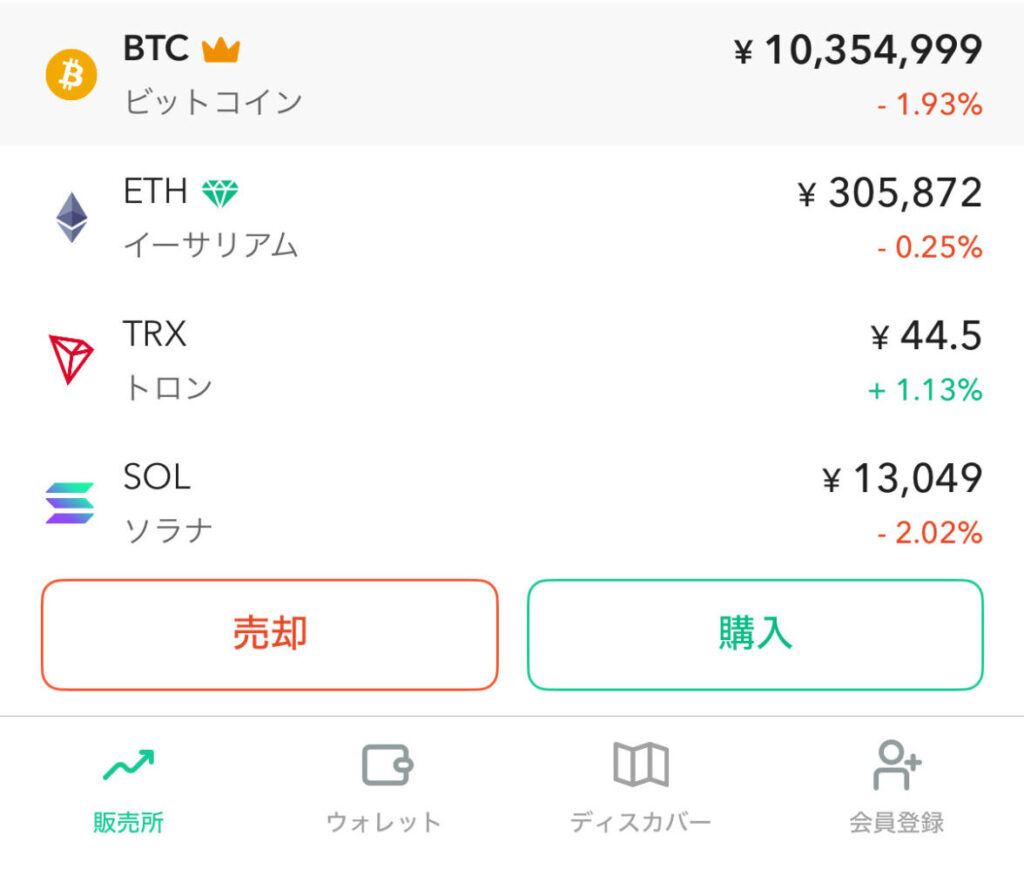Go to the ディスカバー tab
Screen dimensions: 1024x869
tap(640, 790)
